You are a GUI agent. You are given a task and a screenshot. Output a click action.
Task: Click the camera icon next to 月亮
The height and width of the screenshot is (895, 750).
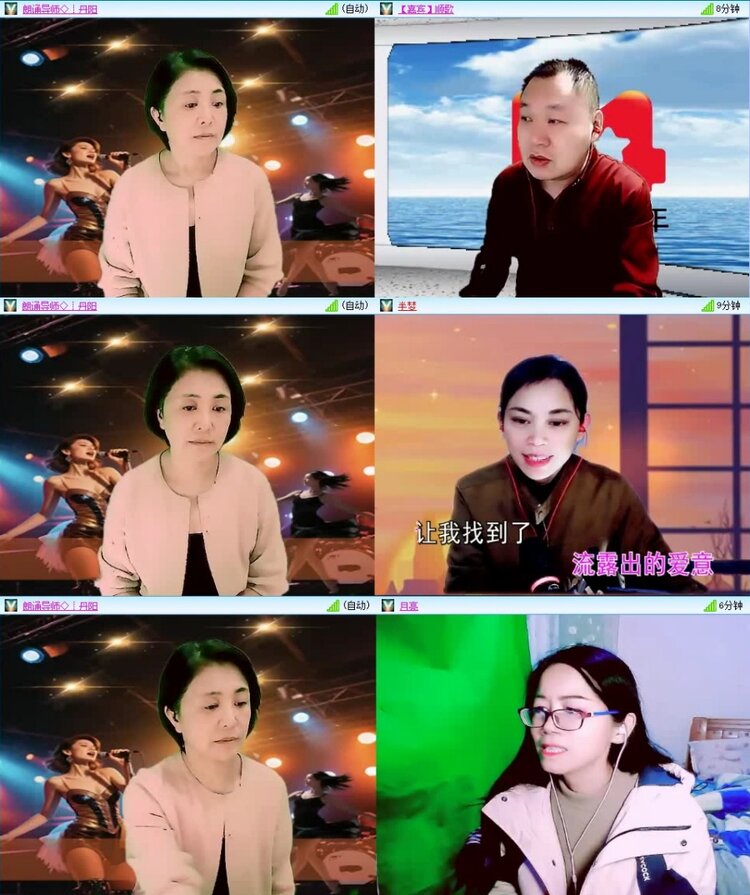point(388,603)
